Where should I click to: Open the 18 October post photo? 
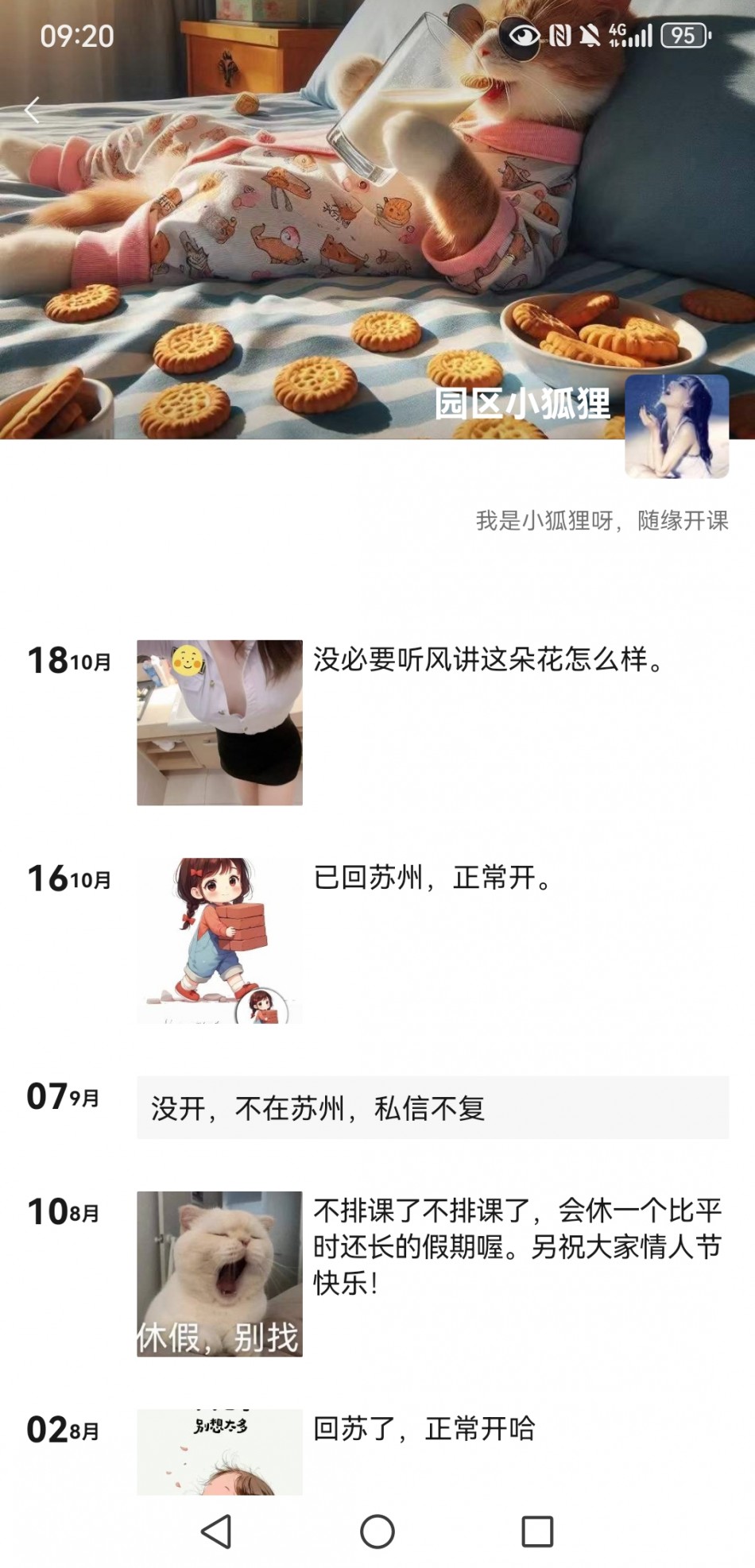219,722
